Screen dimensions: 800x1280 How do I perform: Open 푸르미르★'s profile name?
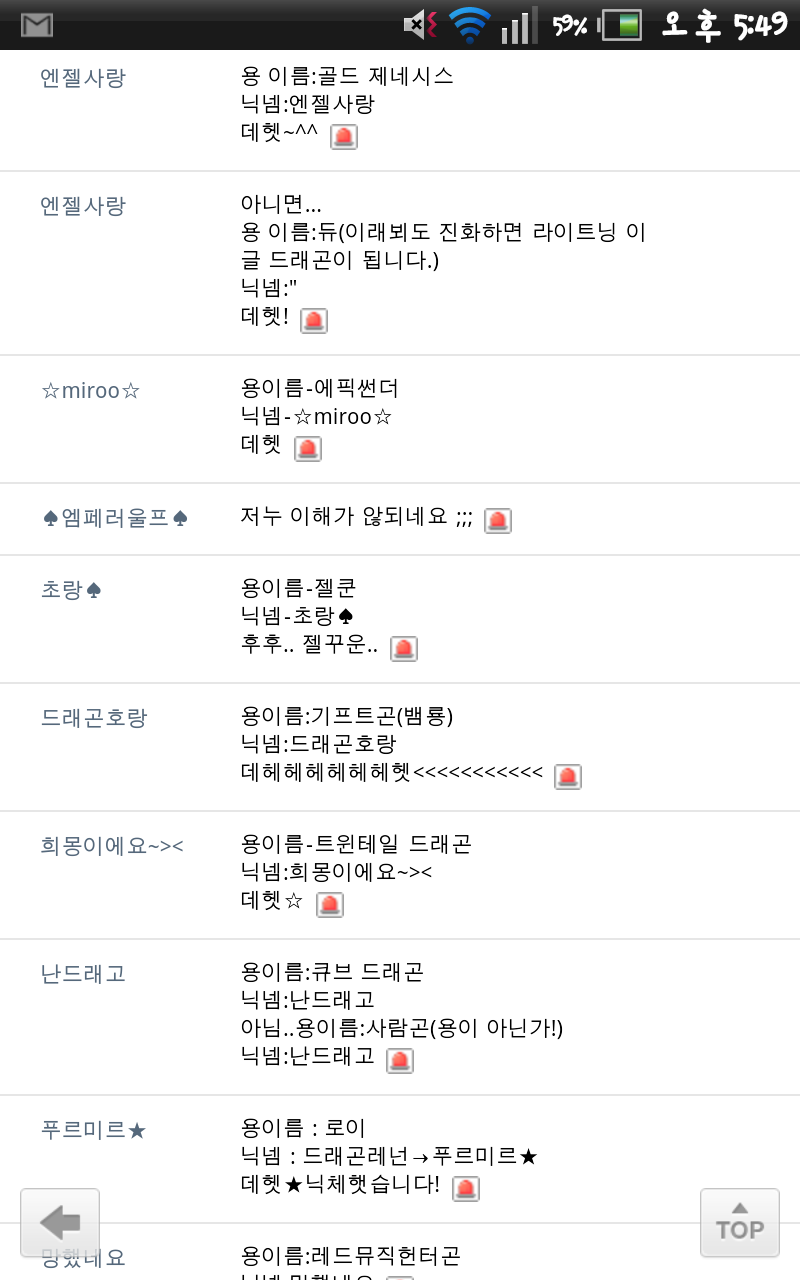coord(94,1130)
